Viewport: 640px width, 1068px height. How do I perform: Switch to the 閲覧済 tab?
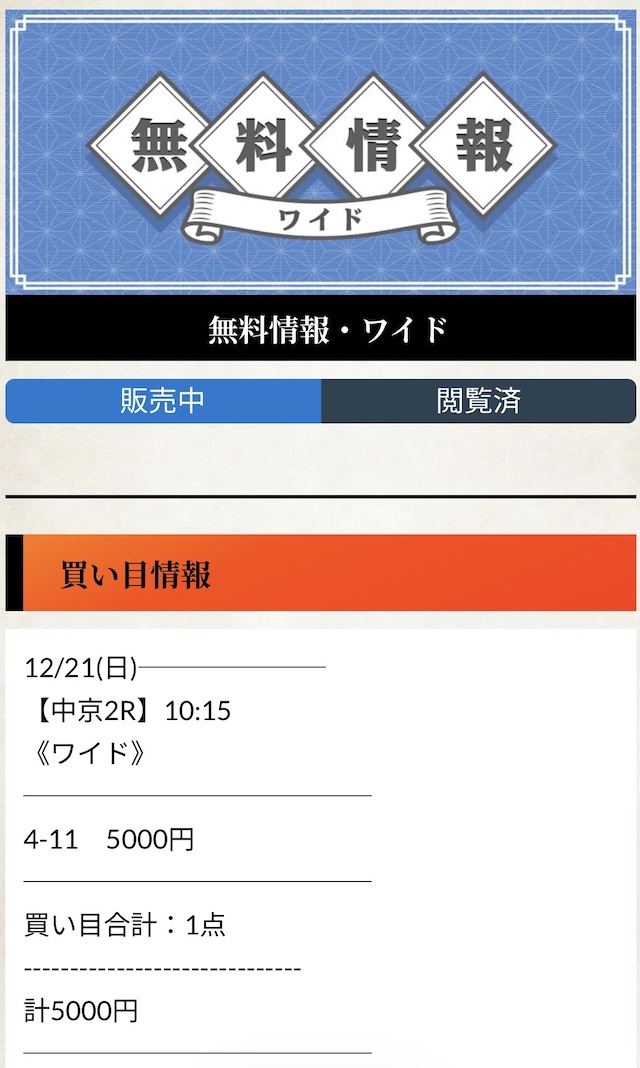click(478, 401)
